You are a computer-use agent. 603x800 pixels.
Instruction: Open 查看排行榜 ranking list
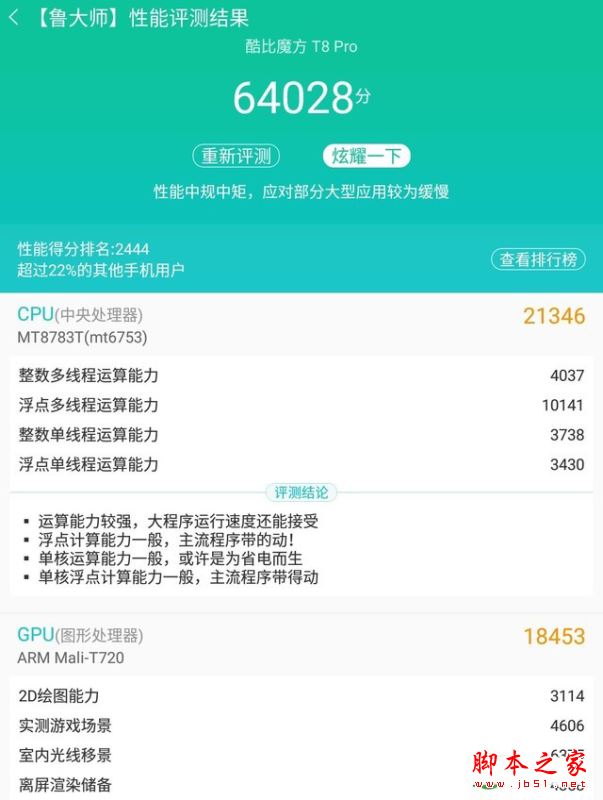click(x=537, y=259)
